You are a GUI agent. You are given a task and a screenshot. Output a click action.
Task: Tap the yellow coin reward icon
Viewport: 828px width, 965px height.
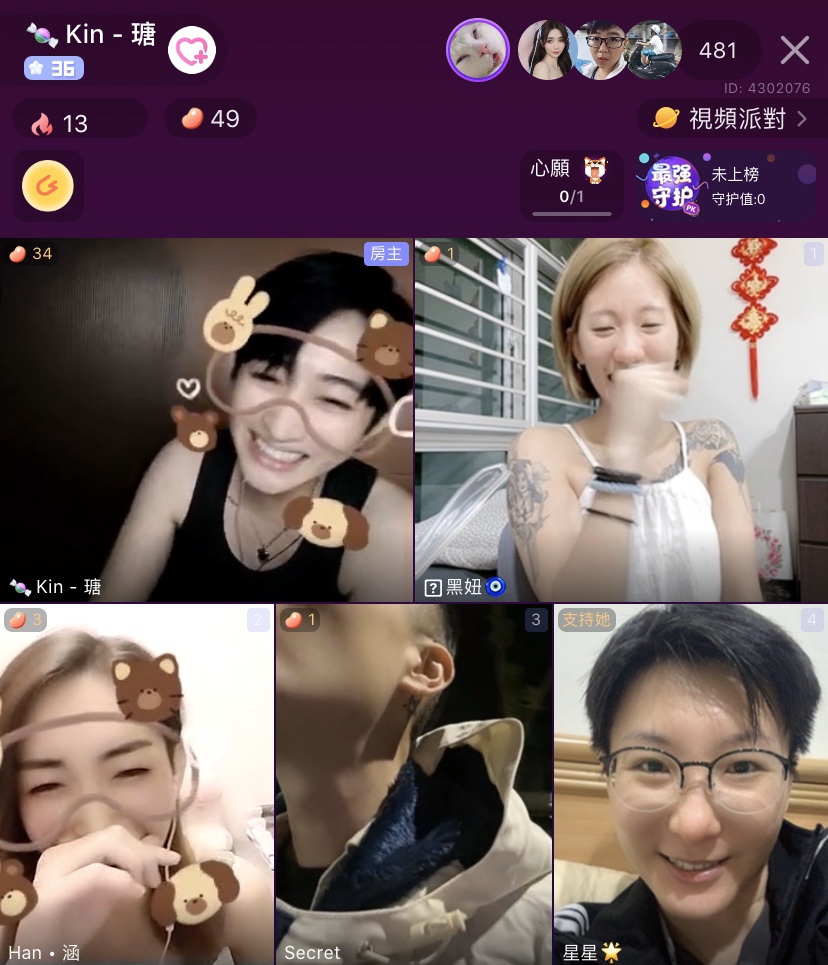[x=46, y=185]
